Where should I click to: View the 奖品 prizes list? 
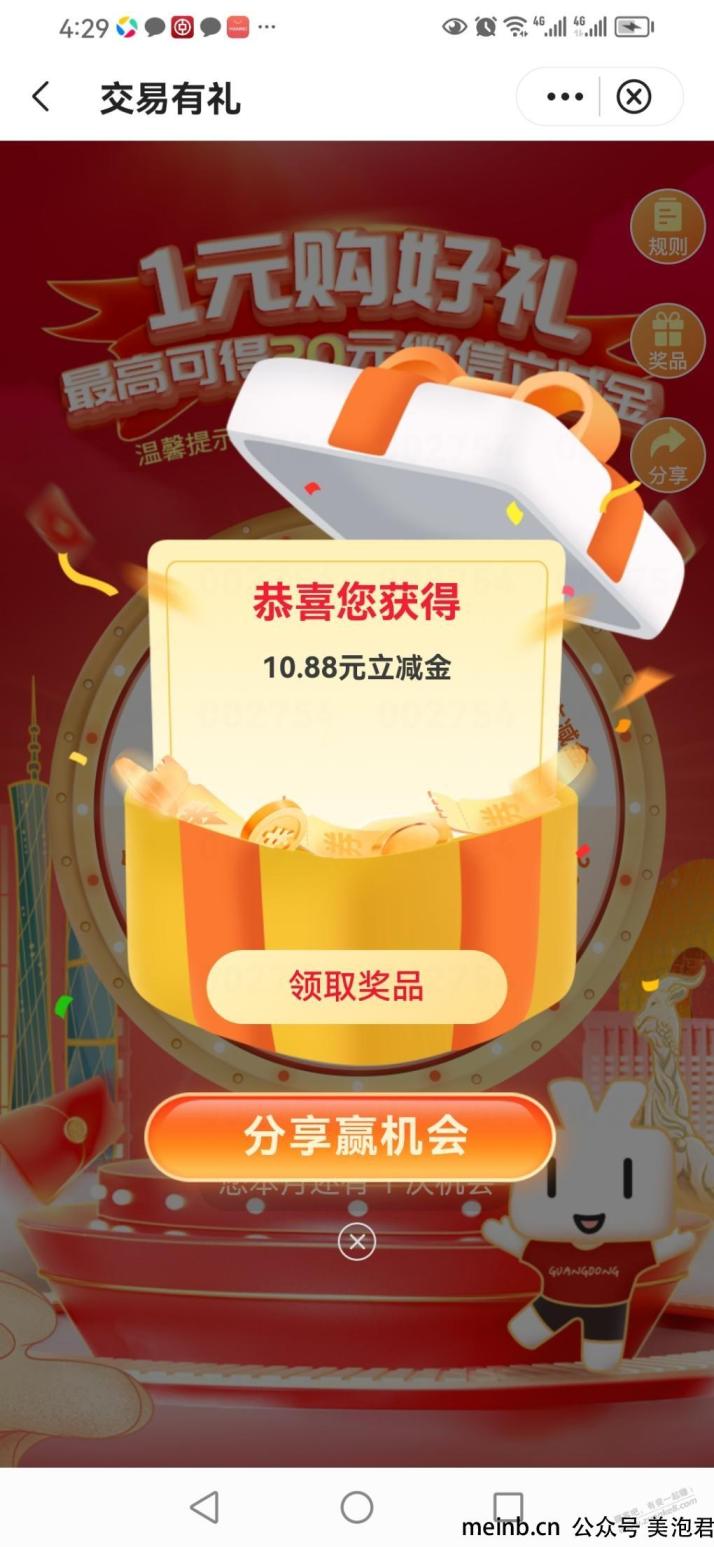pos(667,341)
